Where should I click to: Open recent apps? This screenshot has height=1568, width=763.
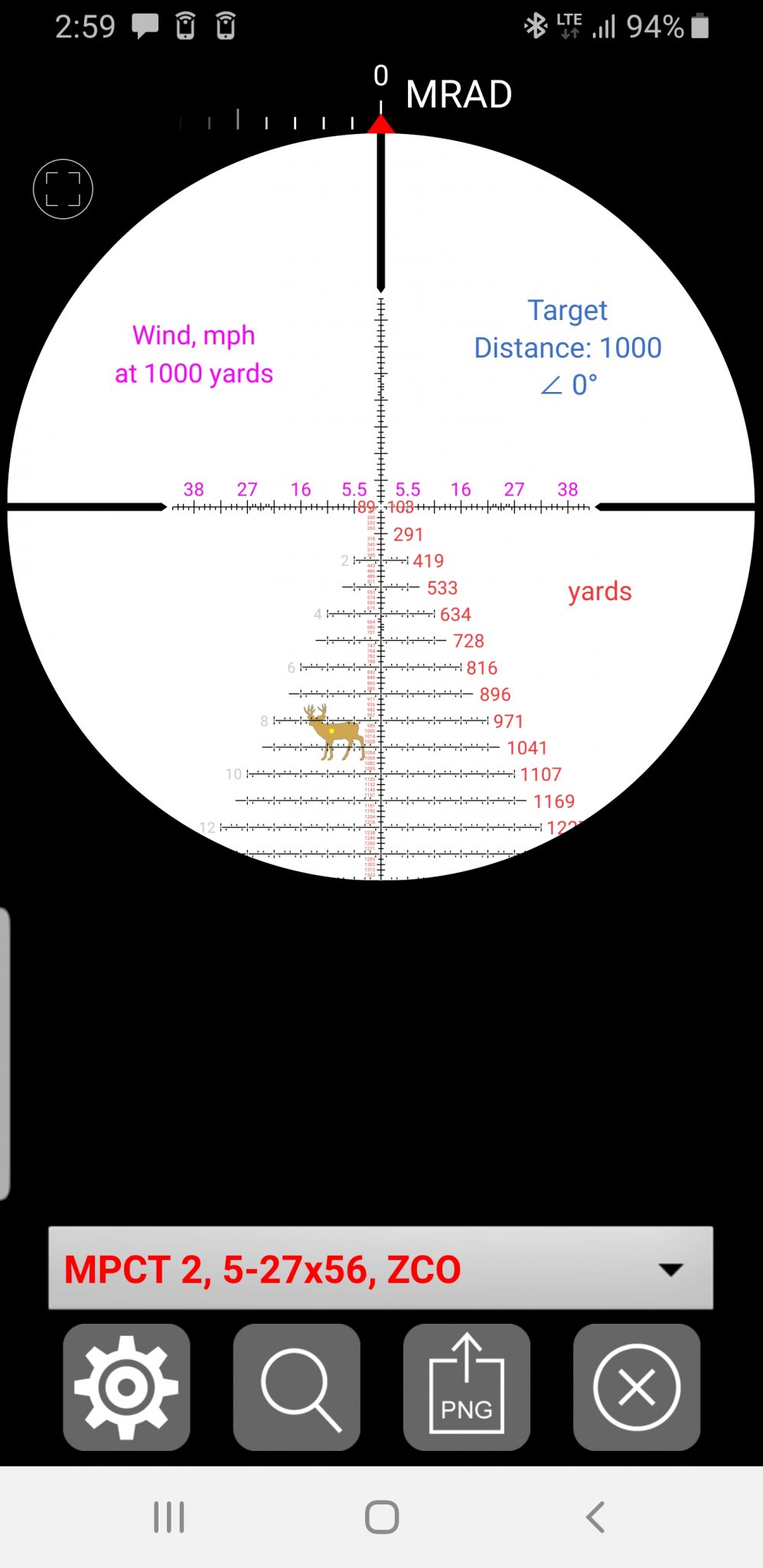click(x=168, y=1517)
